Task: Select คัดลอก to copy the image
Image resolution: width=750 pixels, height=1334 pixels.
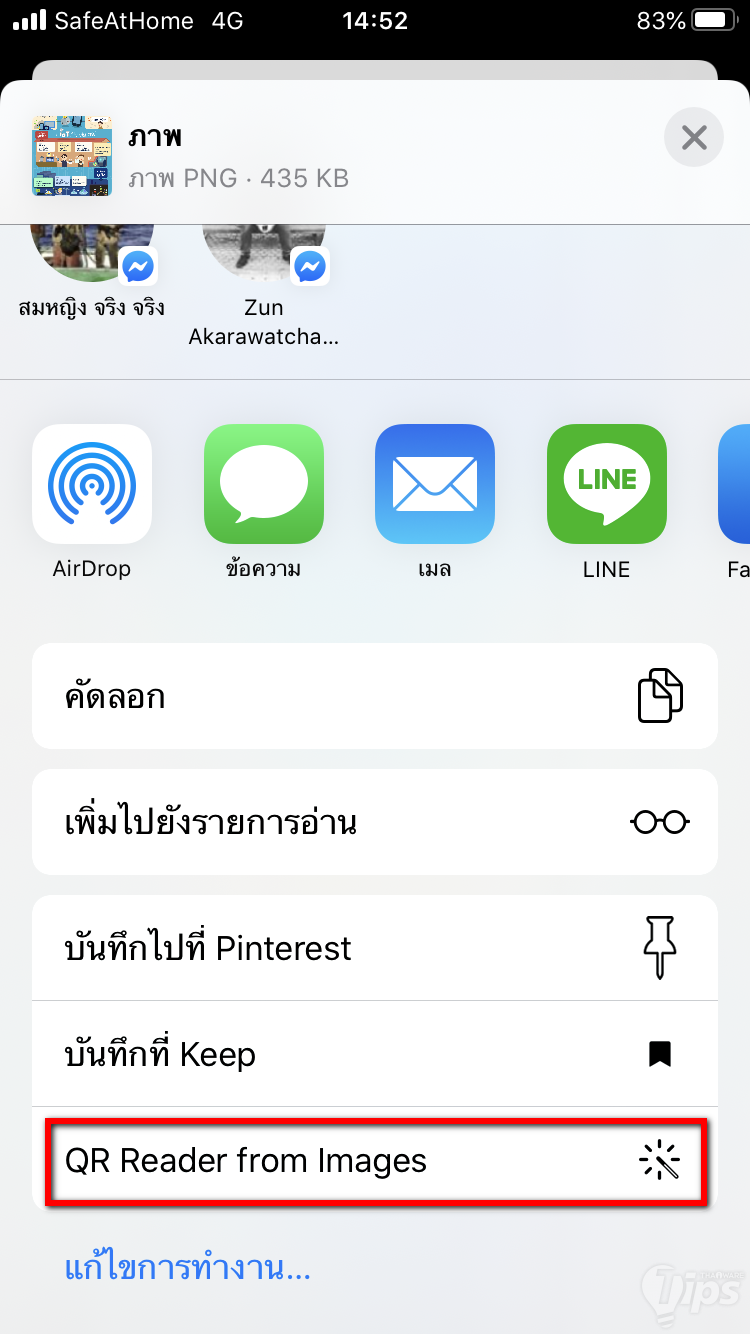Action: pos(375,696)
